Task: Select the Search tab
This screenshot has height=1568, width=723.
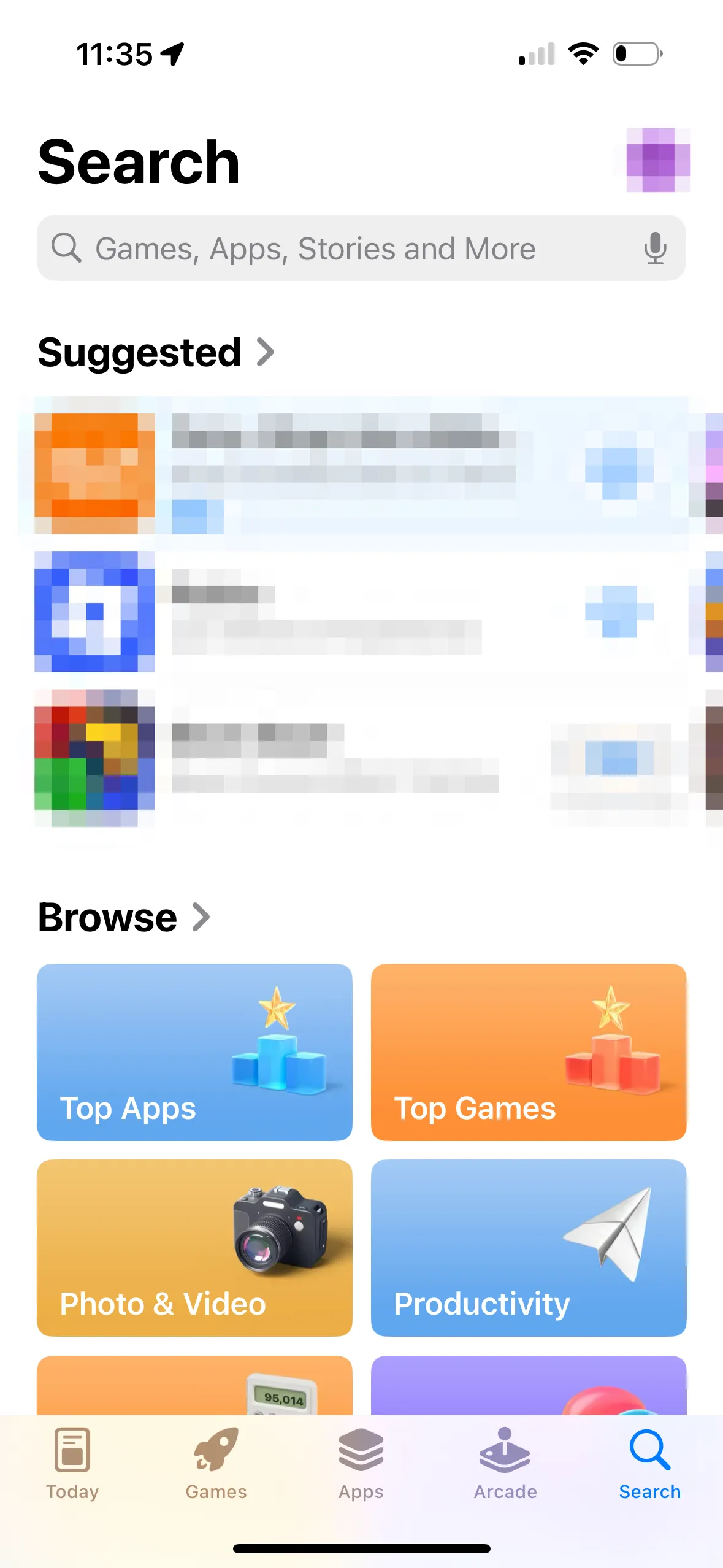Action: click(x=649, y=1463)
